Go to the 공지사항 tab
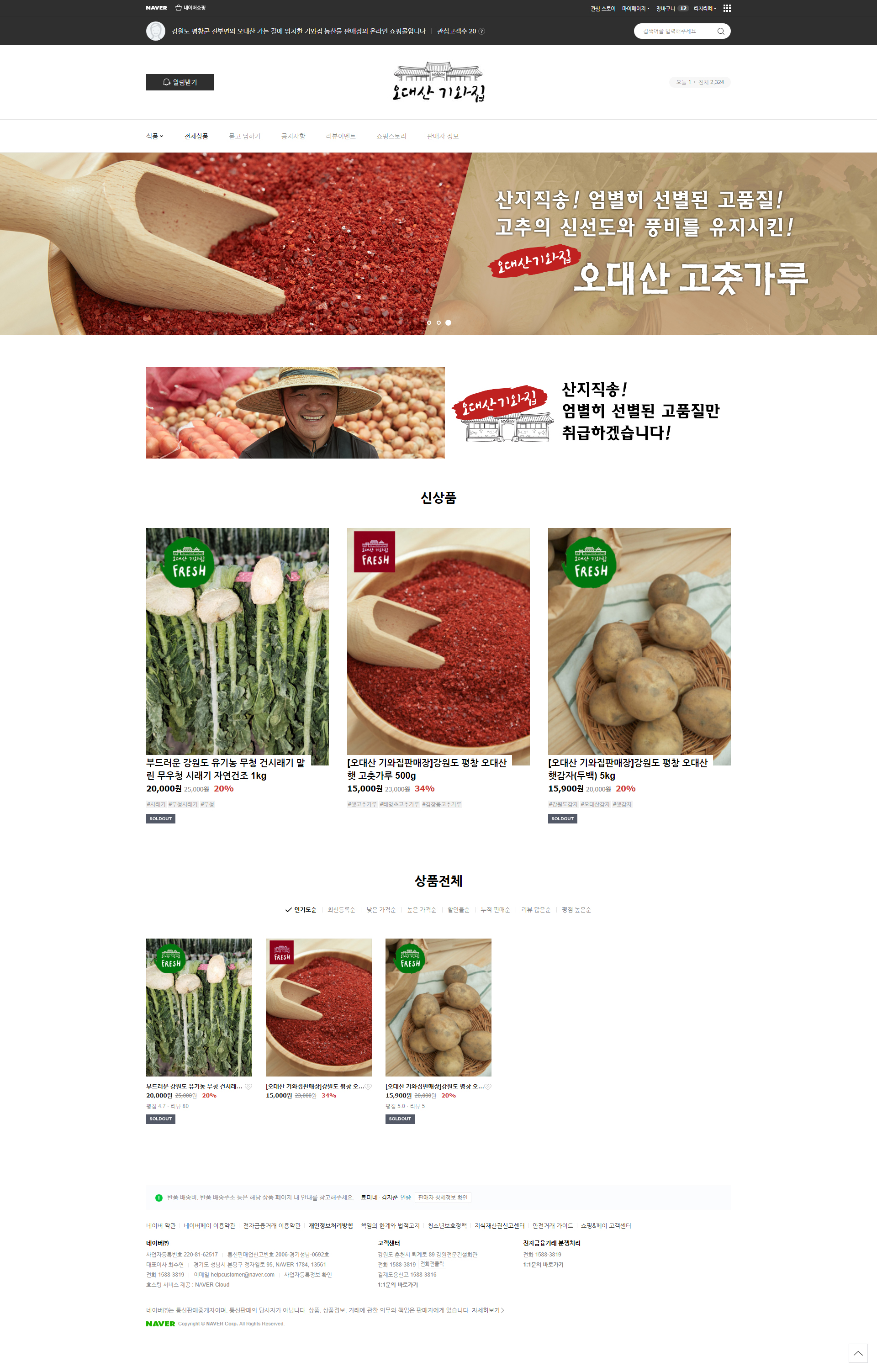877x1372 pixels. [x=293, y=136]
